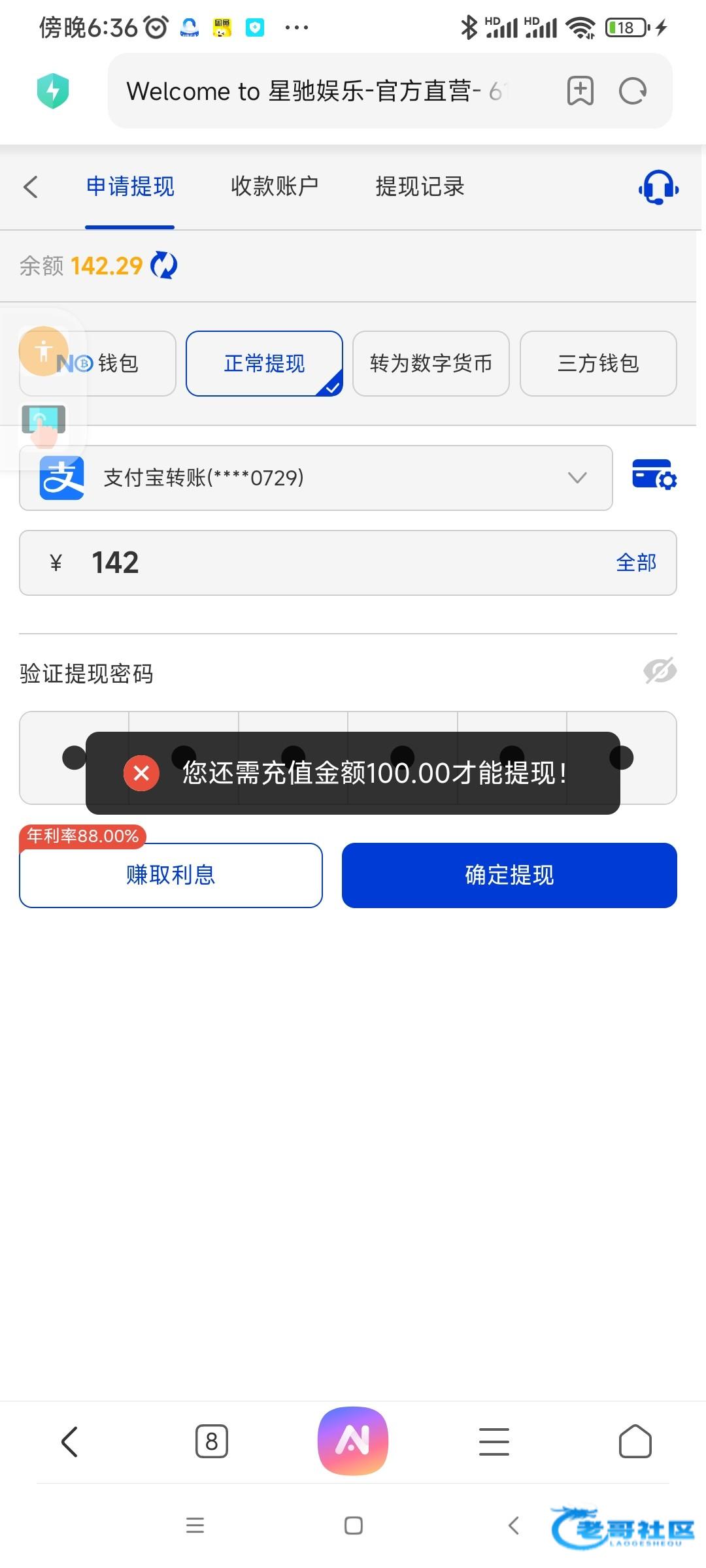Open the browser tabs switcher
The width and height of the screenshot is (706, 1568).
click(x=212, y=1441)
